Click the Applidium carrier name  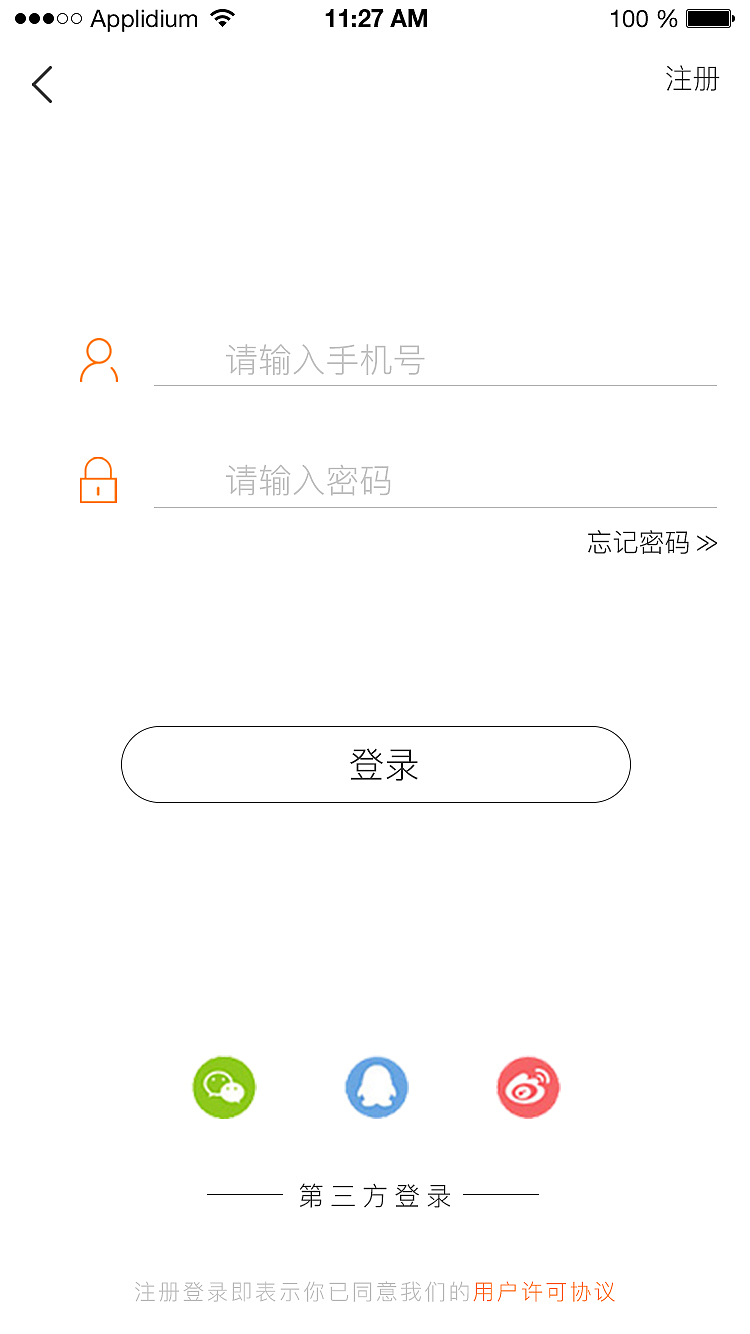click(142, 18)
